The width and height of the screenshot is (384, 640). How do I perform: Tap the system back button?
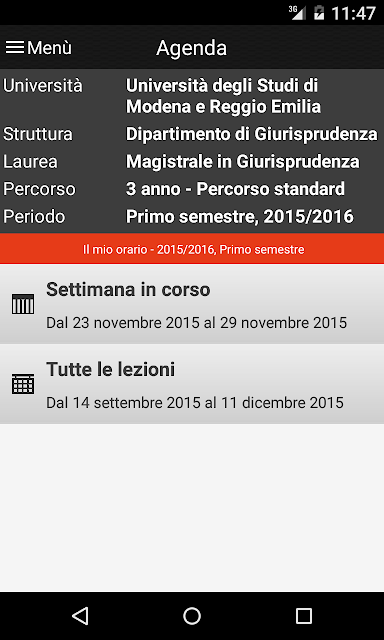[80, 616]
